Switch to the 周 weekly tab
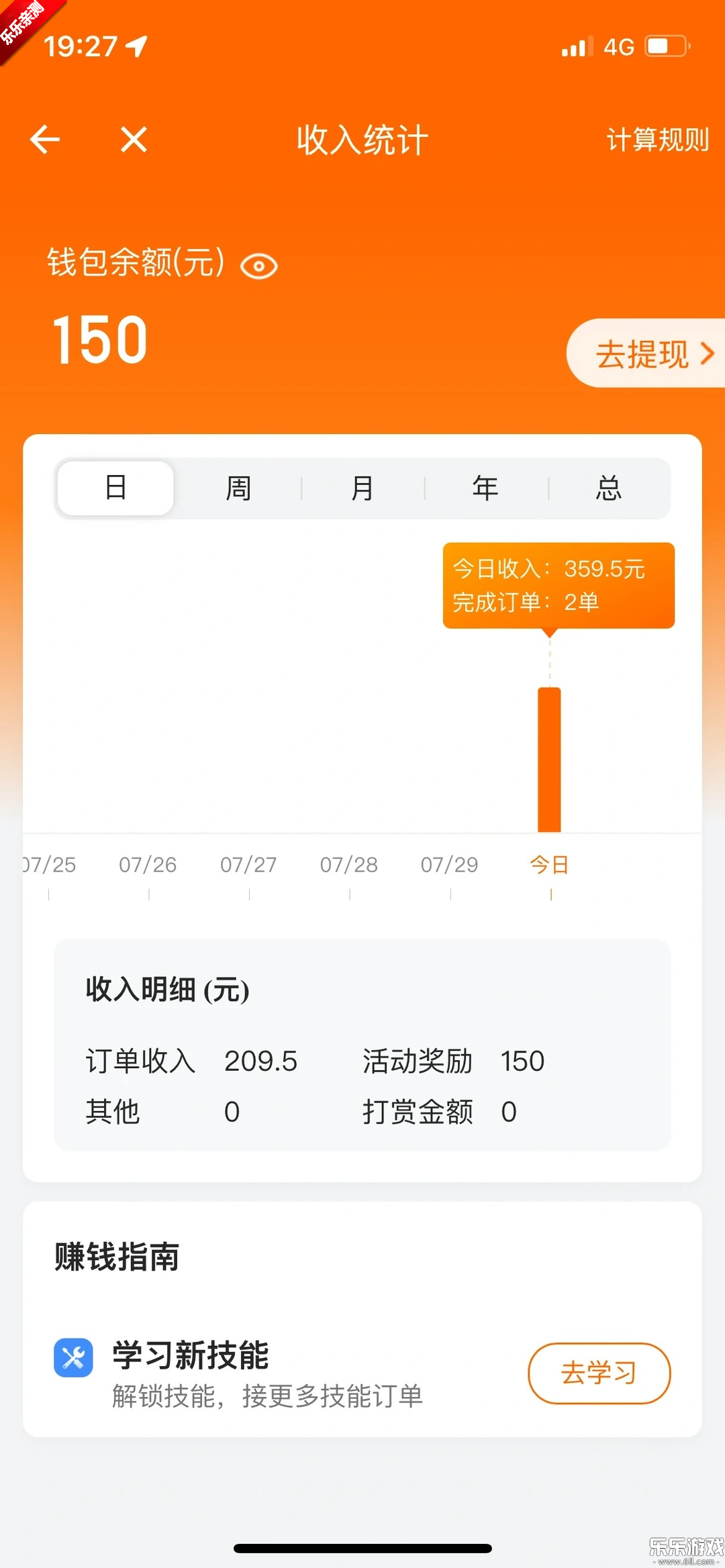Screen dimensions: 725x1568 click(238, 488)
